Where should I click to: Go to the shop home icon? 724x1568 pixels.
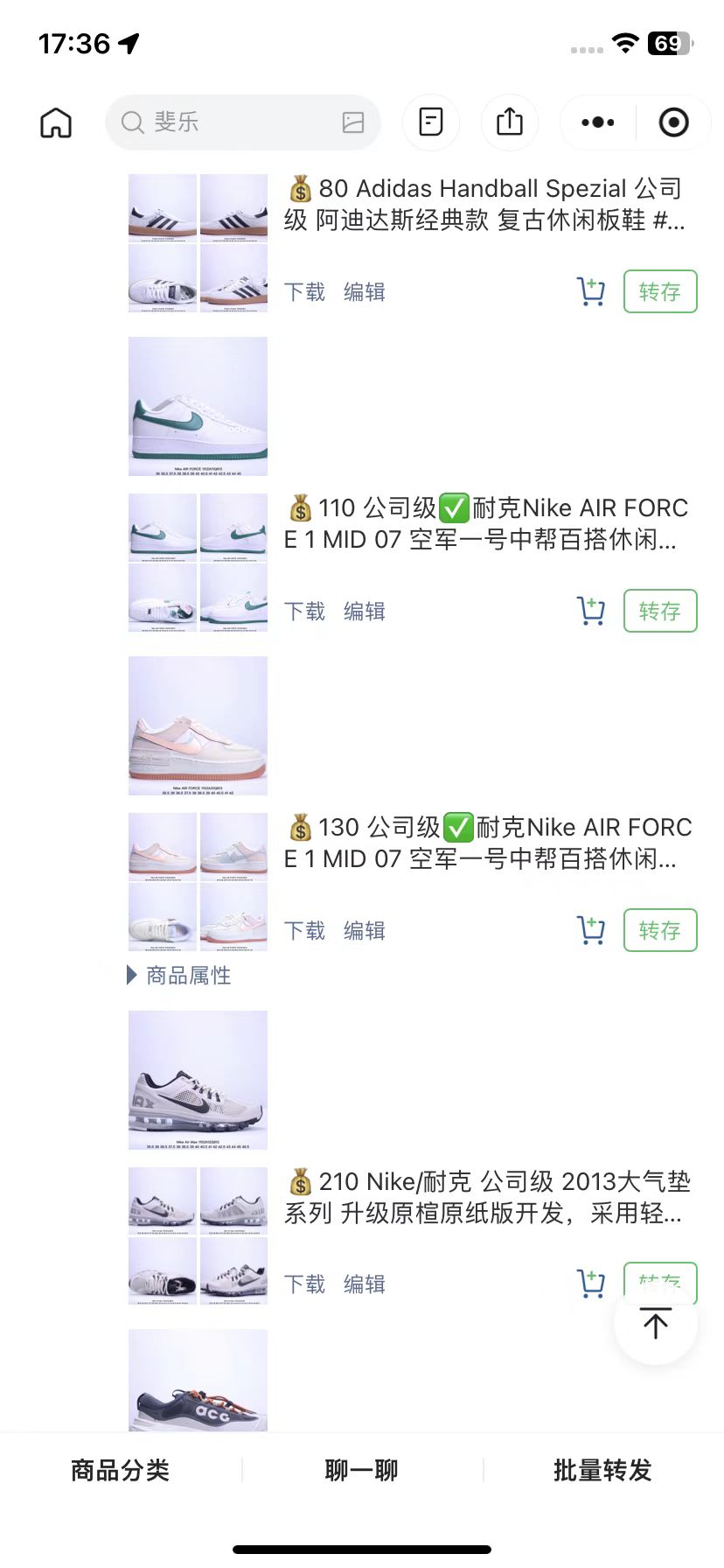[56, 122]
